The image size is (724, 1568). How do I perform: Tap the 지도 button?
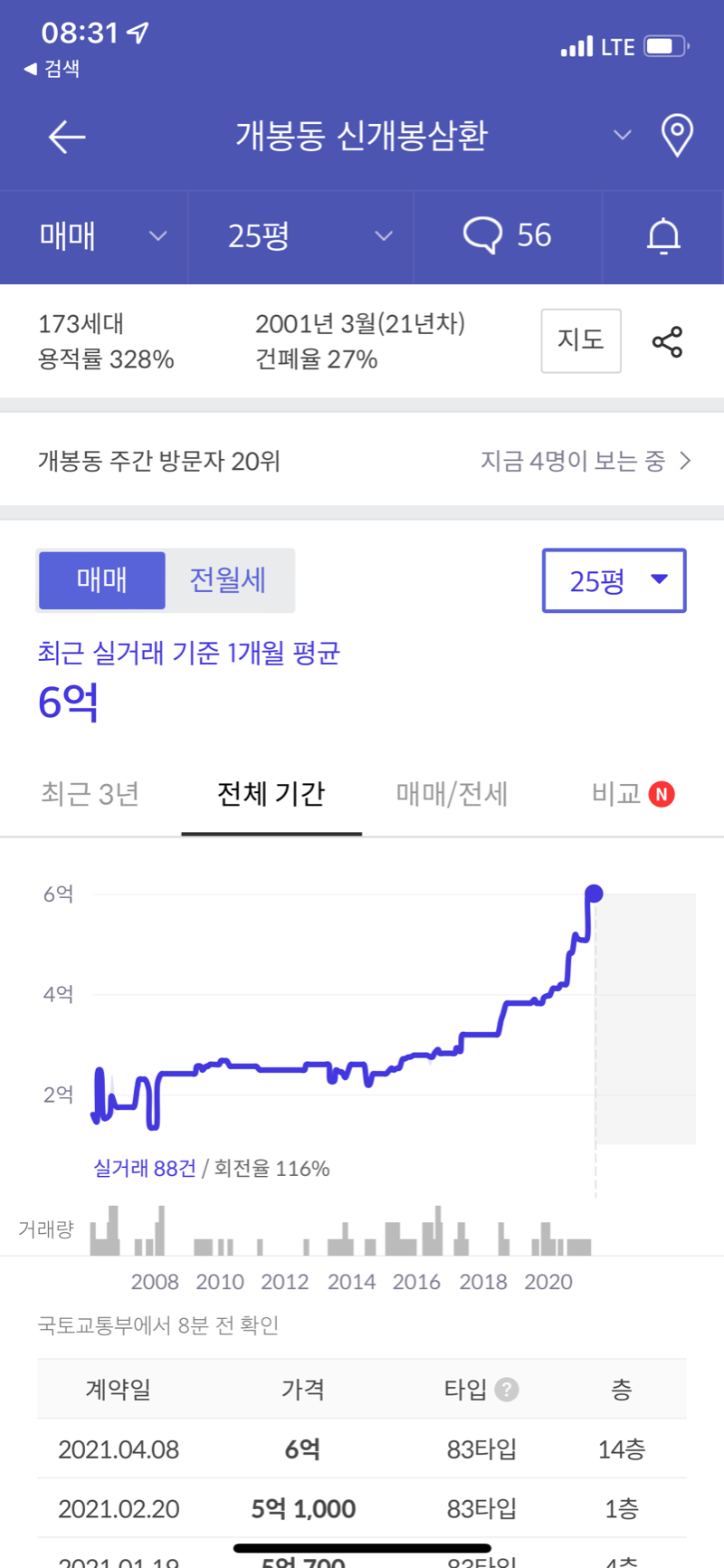[x=581, y=340]
